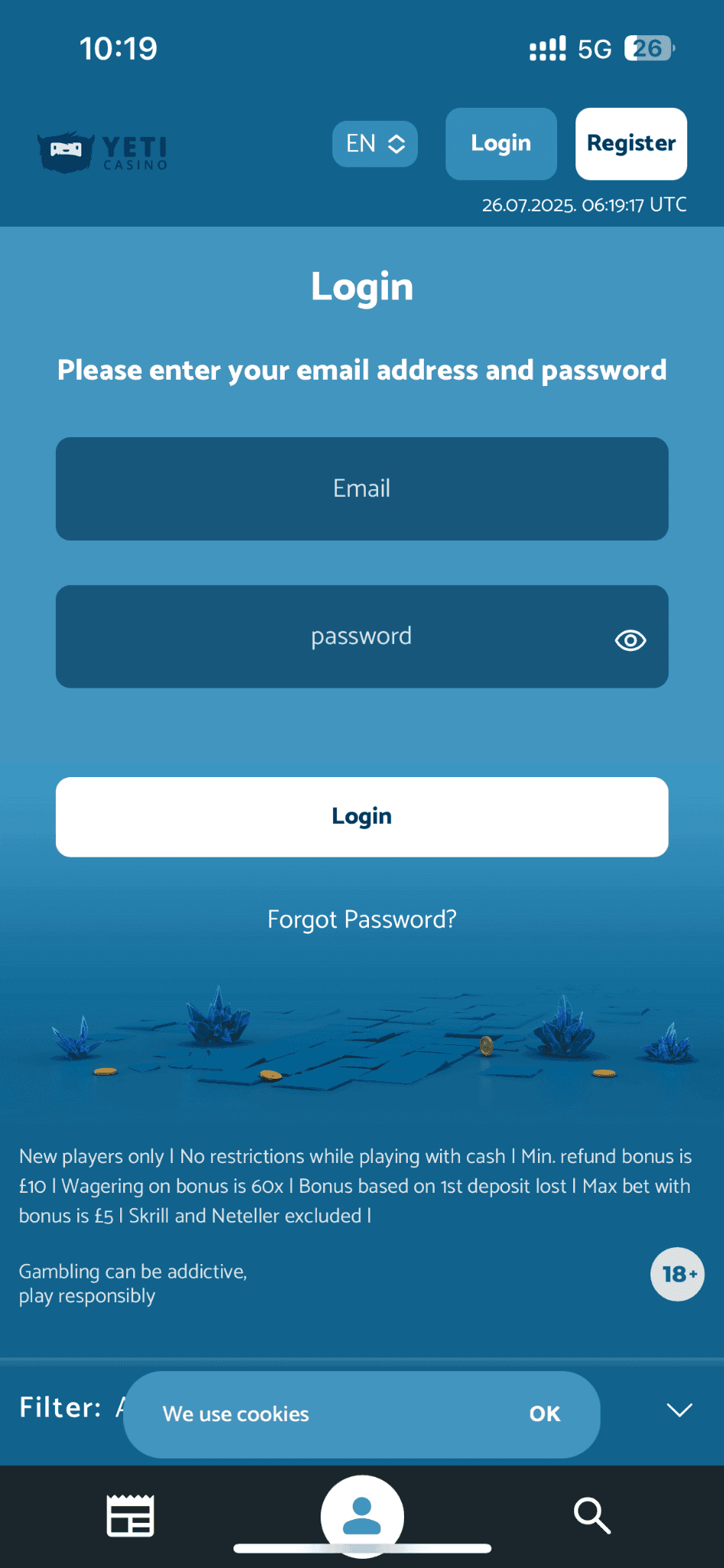Open the EN language selector

(x=374, y=143)
